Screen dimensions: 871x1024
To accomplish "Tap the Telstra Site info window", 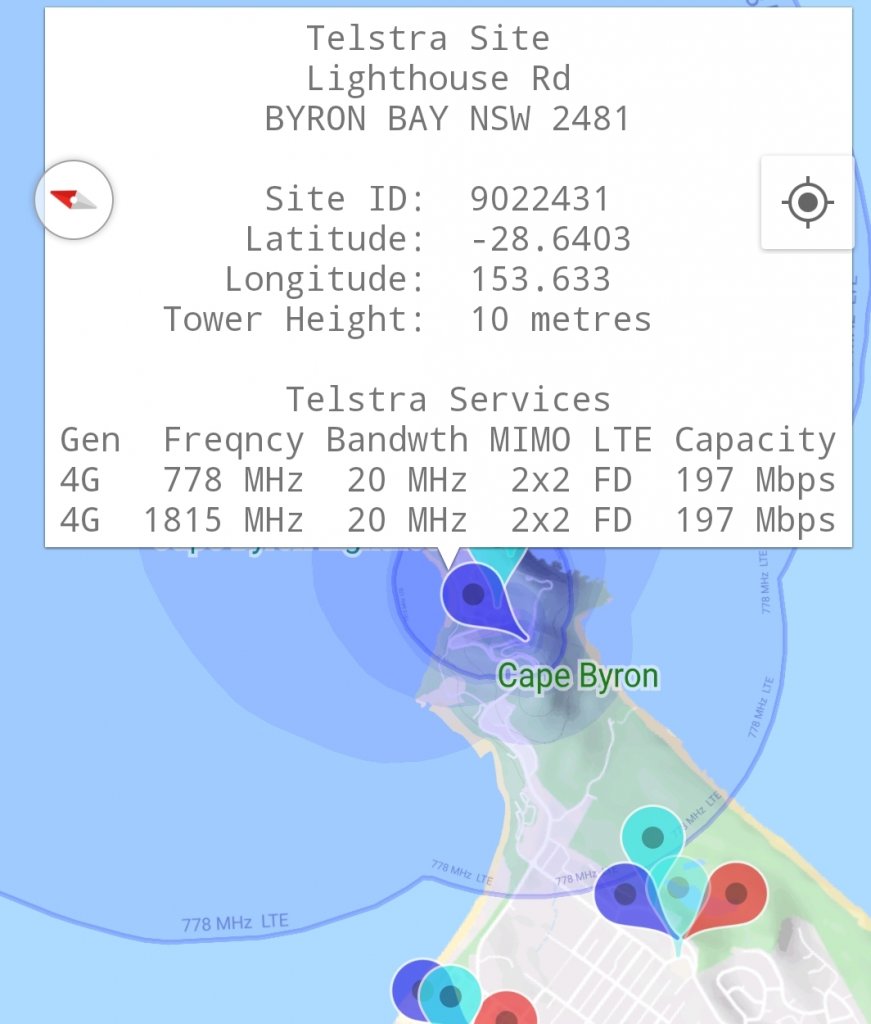I will tap(448, 280).
